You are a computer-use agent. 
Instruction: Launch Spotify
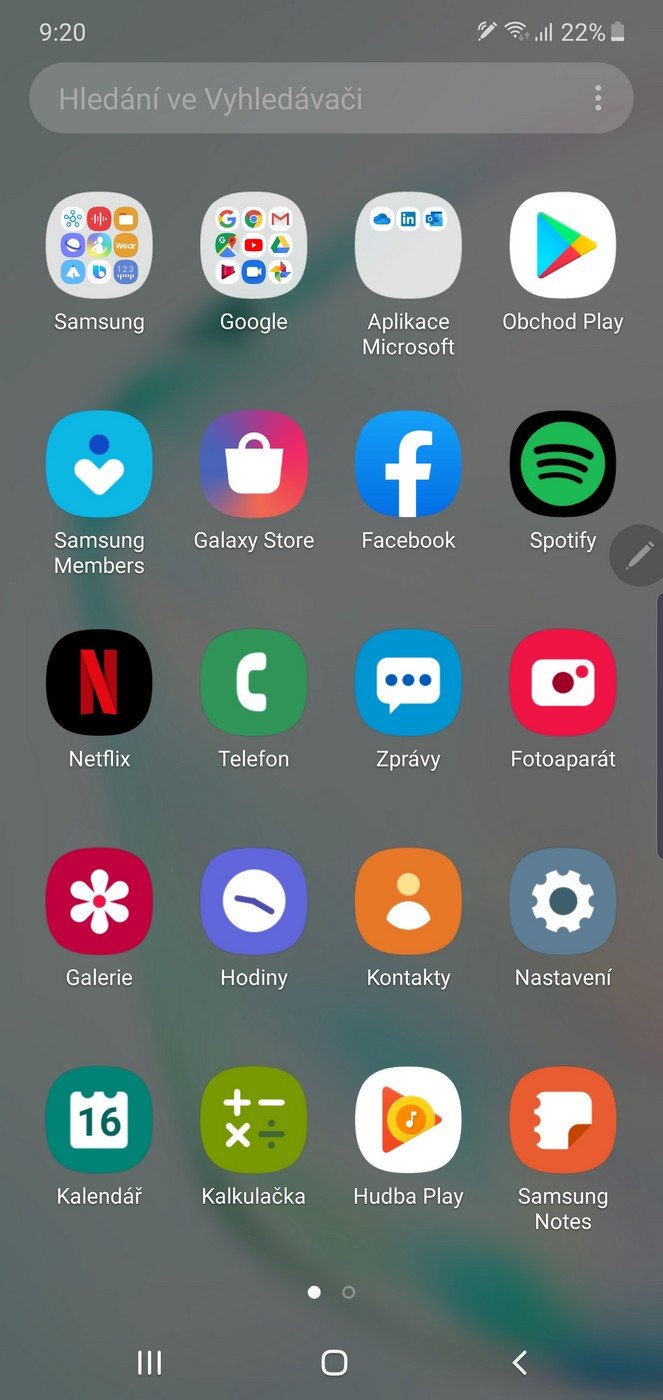click(563, 464)
